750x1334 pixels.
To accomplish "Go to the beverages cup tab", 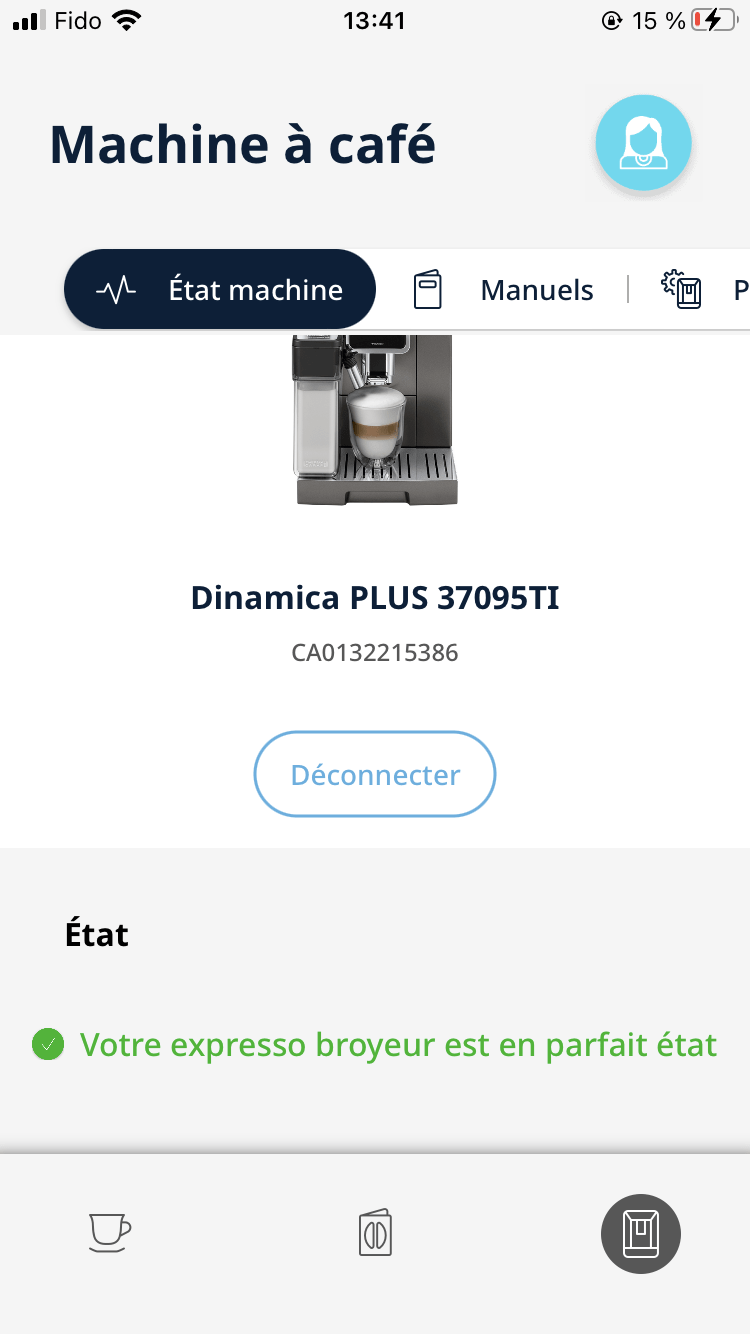I will point(110,1233).
